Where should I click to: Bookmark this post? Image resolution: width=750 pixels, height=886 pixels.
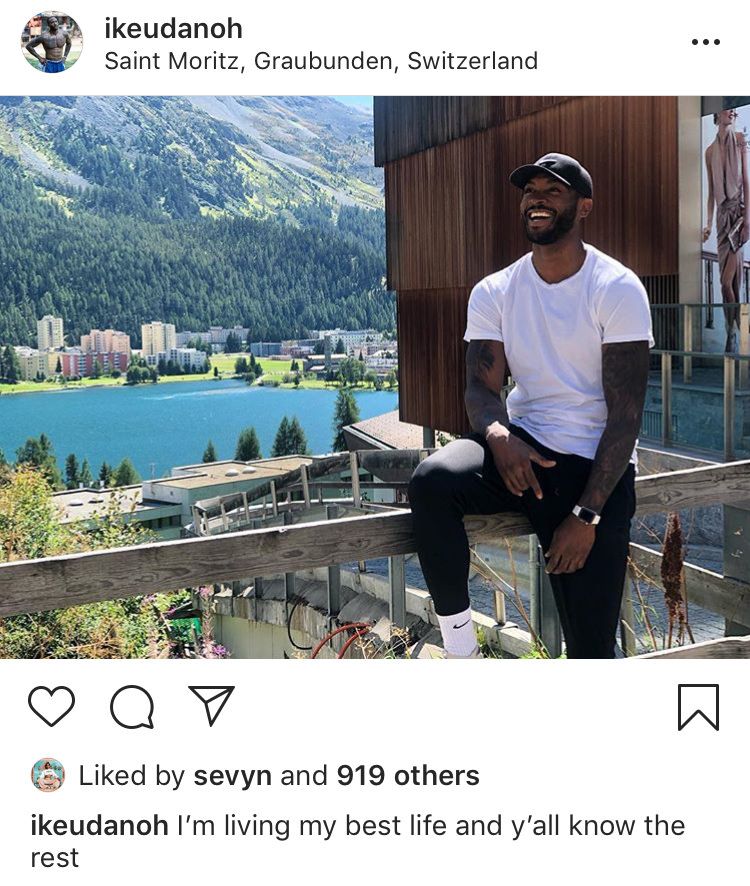coord(698,707)
